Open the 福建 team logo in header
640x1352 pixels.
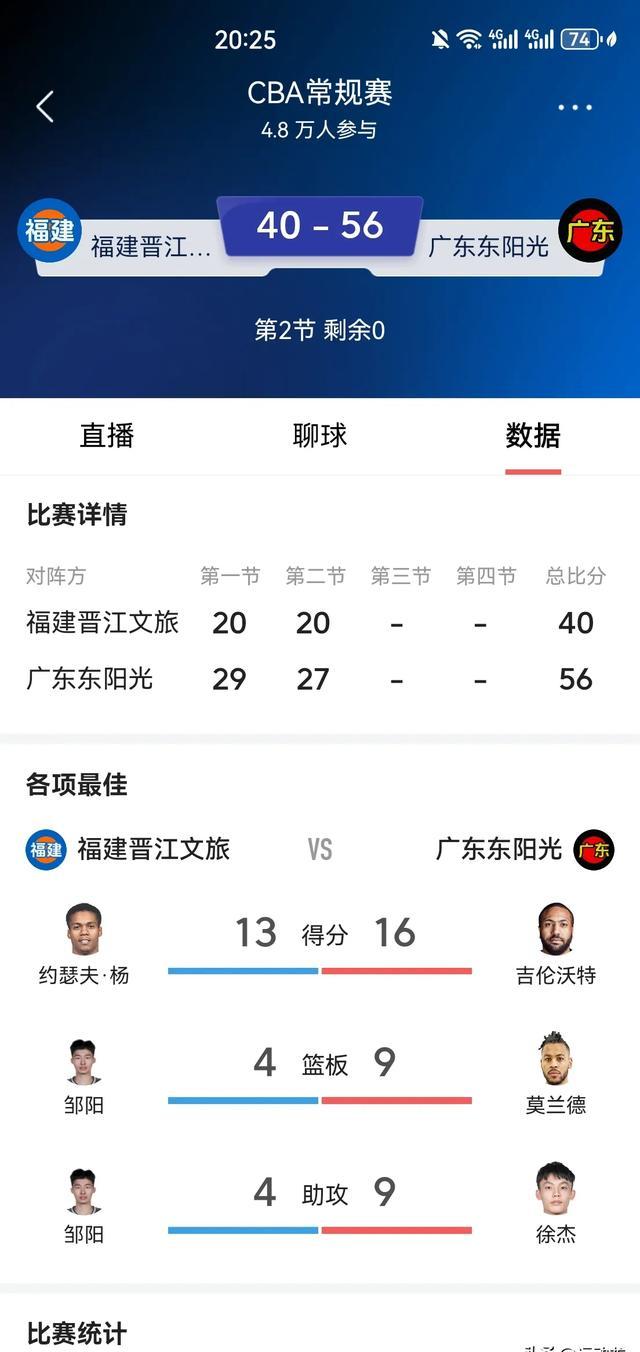click(x=49, y=231)
